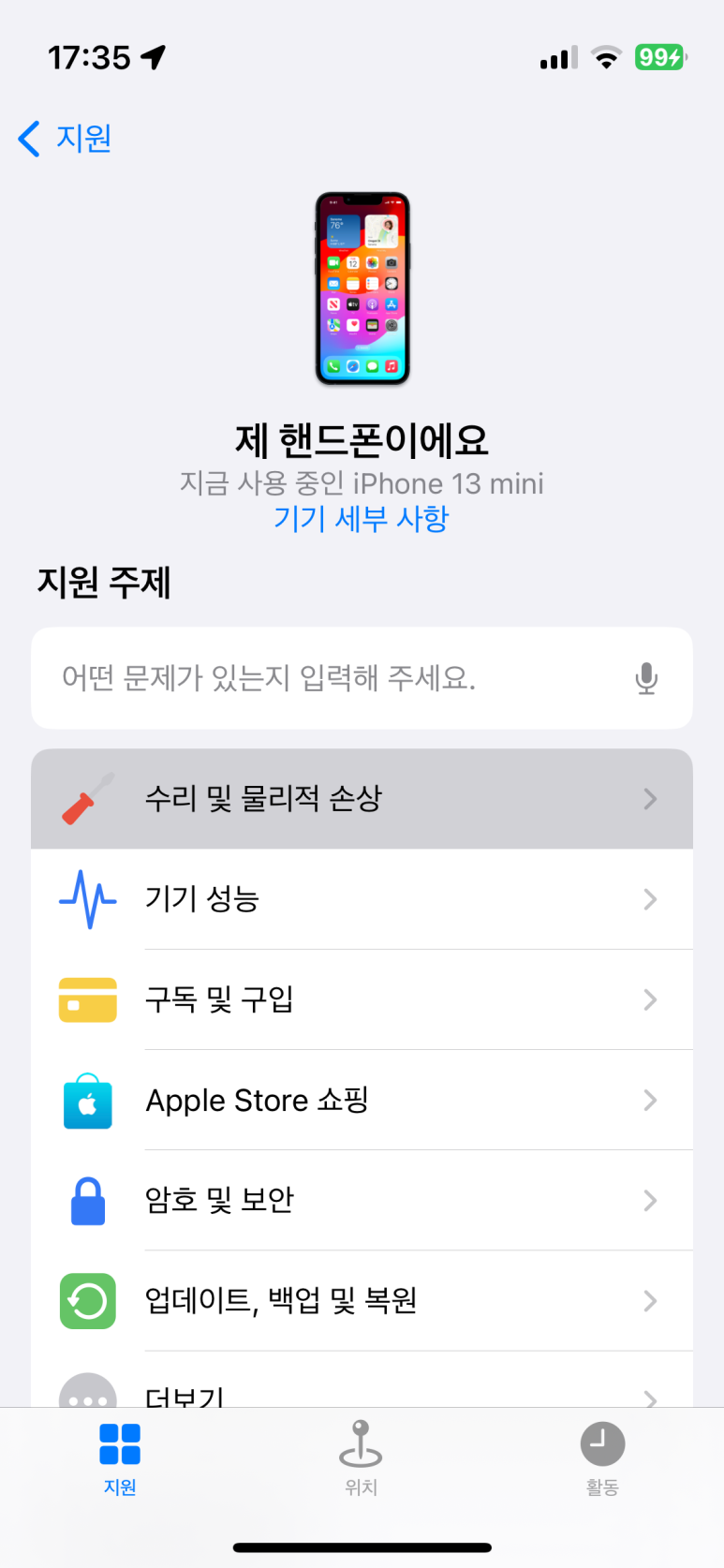The height and width of the screenshot is (1568, 724).
Task: Open the 더 보기 row
Action: 362,1392
